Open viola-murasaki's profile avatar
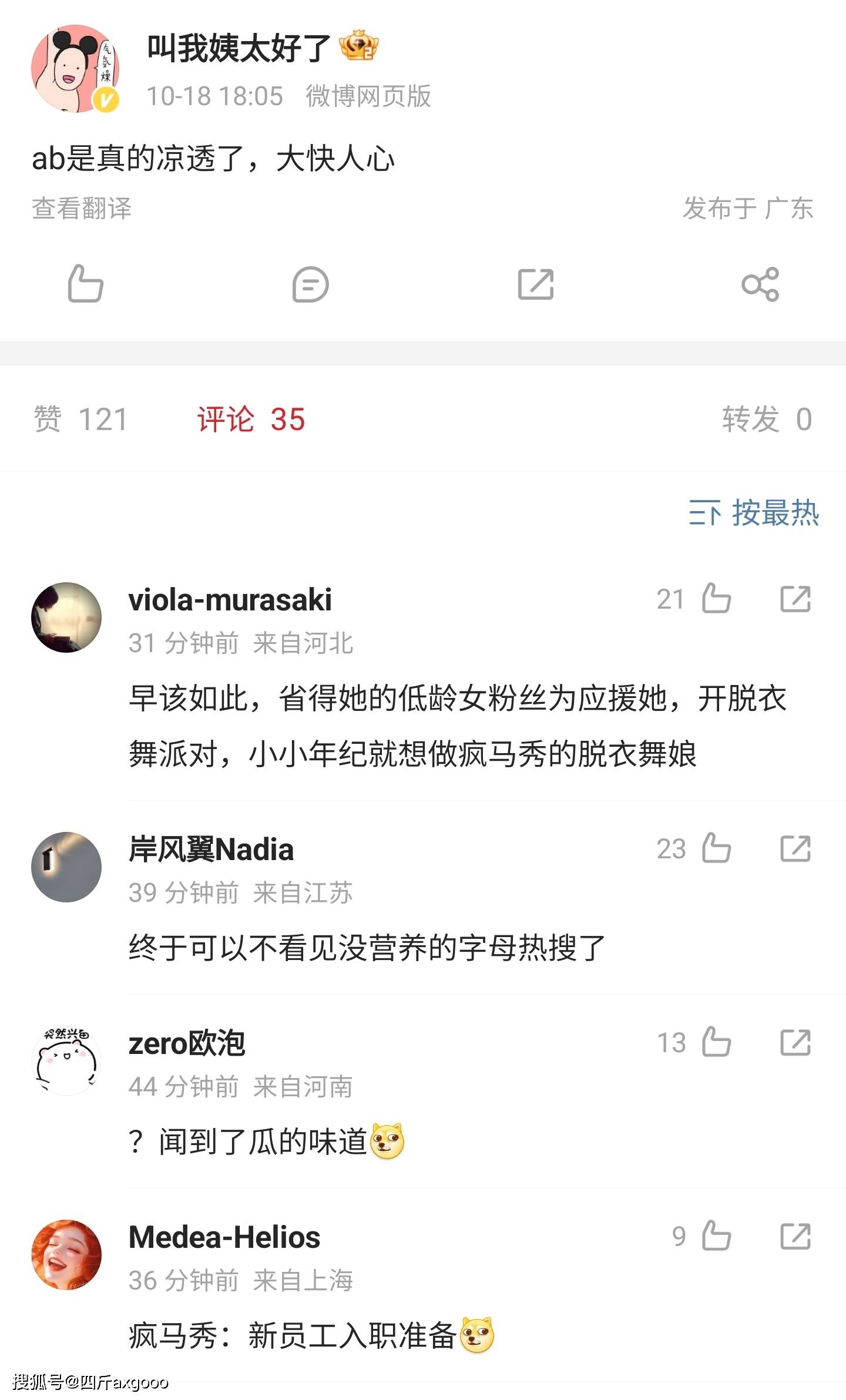 [x=66, y=617]
